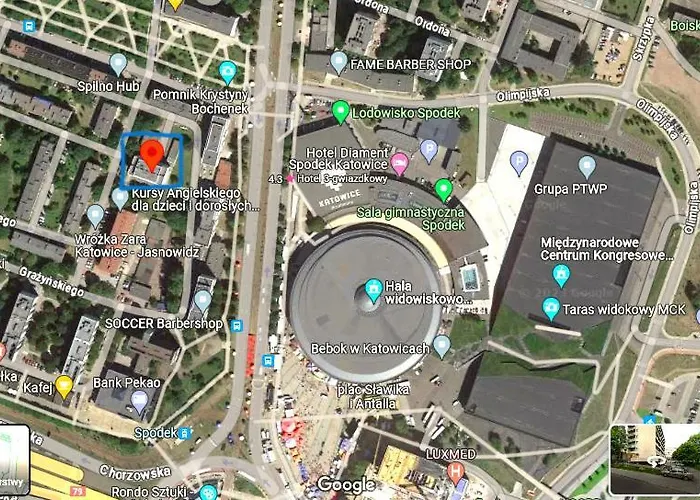Open the FAME BARBER SHOP pin
This screenshot has width=700, height=500.
338,63
